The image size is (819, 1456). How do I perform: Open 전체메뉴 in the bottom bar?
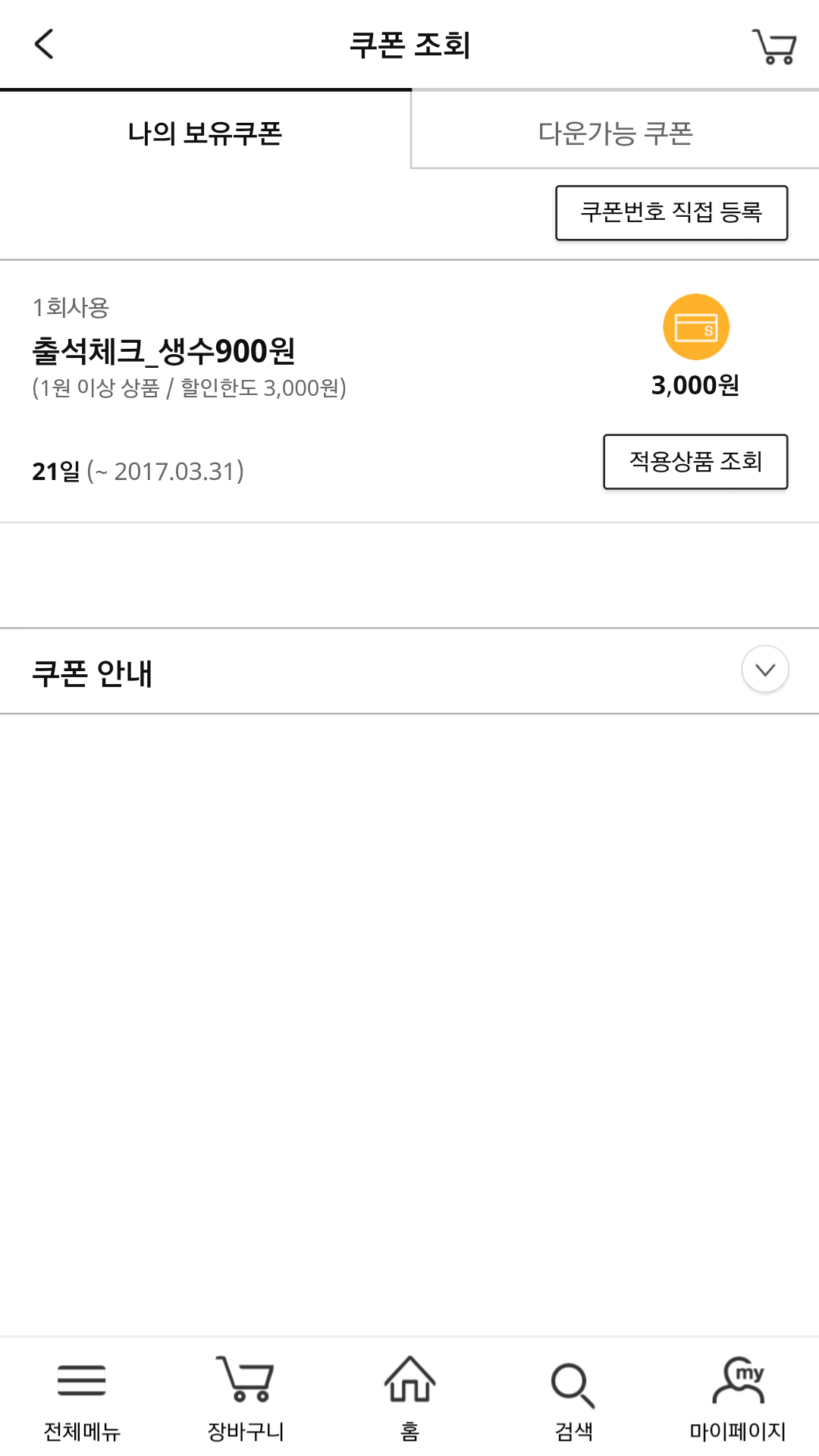[82, 1398]
